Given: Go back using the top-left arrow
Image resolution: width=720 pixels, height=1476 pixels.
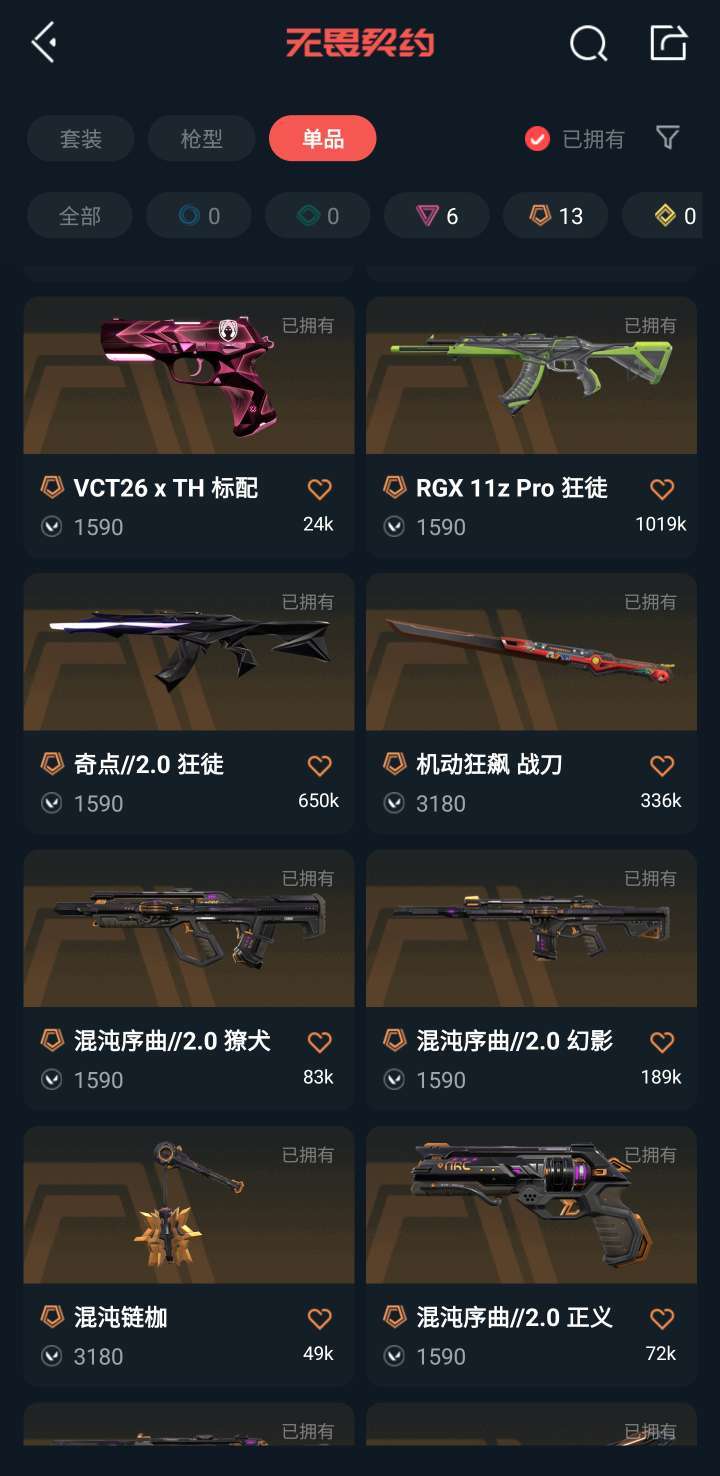Looking at the screenshot, I should [x=44, y=43].
